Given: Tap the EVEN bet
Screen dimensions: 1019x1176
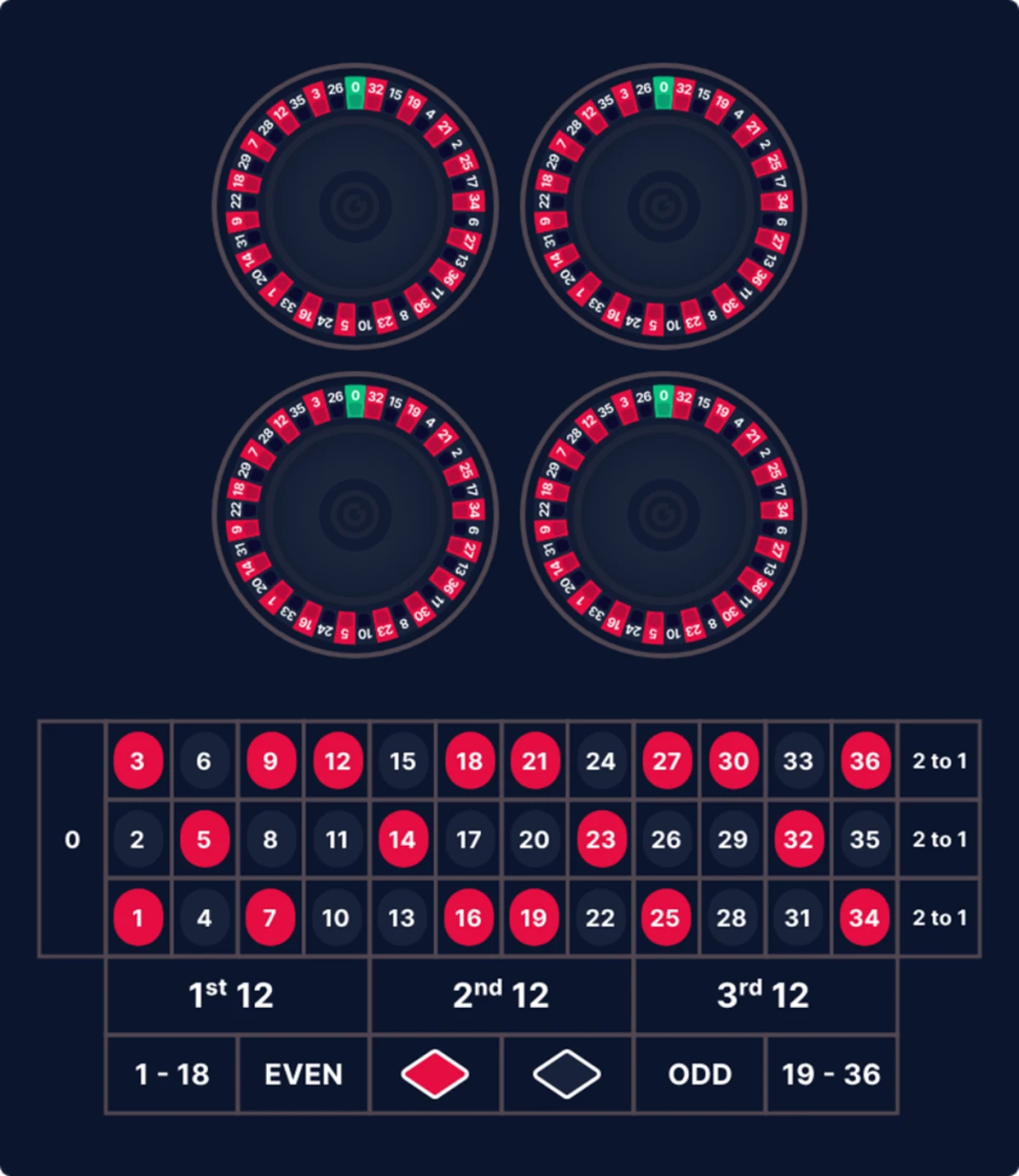Looking at the screenshot, I should pyautogui.click(x=304, y=1075).
